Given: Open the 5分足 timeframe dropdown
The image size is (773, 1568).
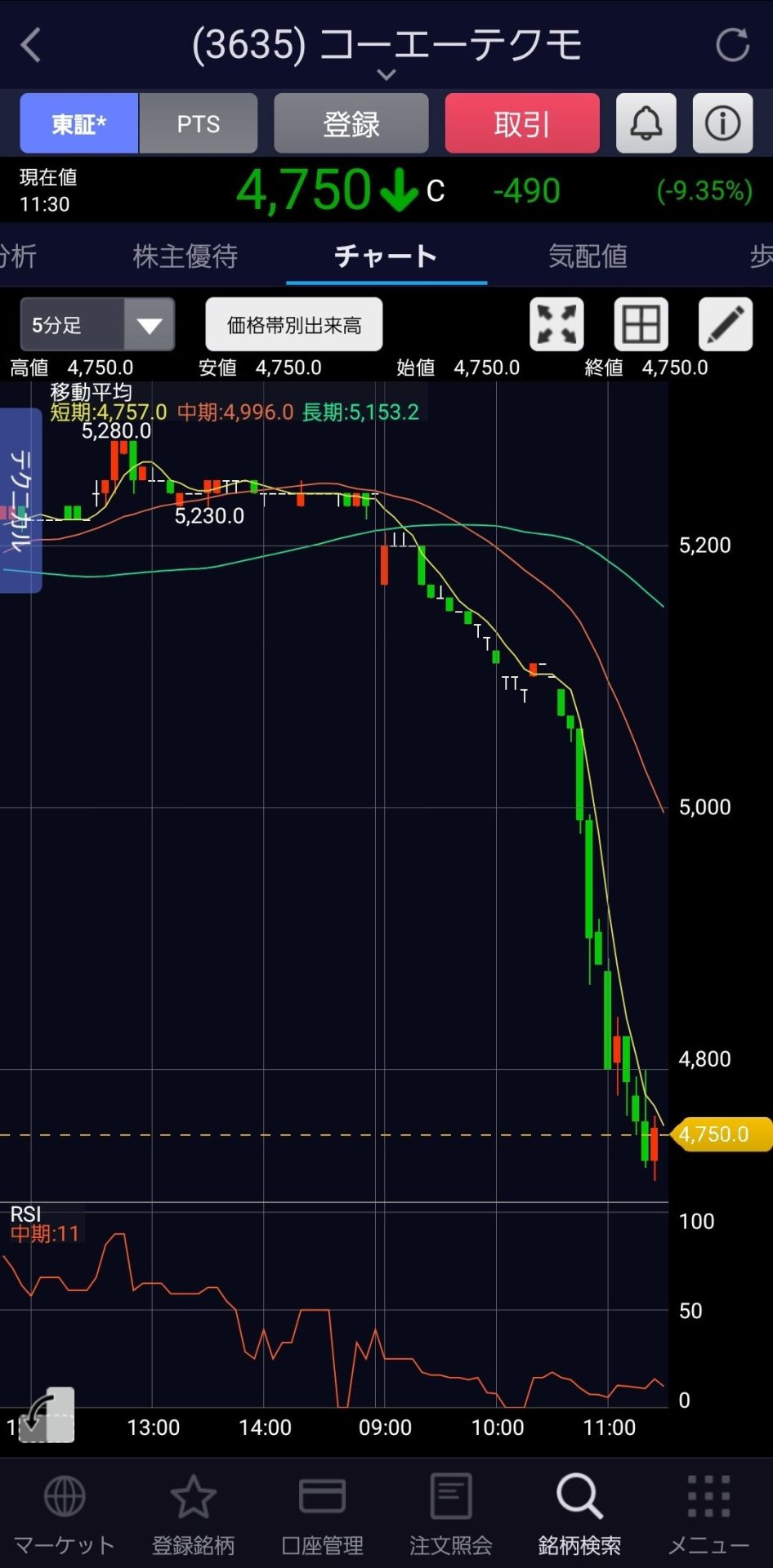Looking at the screenshot, I should click(x=97, y=325).
